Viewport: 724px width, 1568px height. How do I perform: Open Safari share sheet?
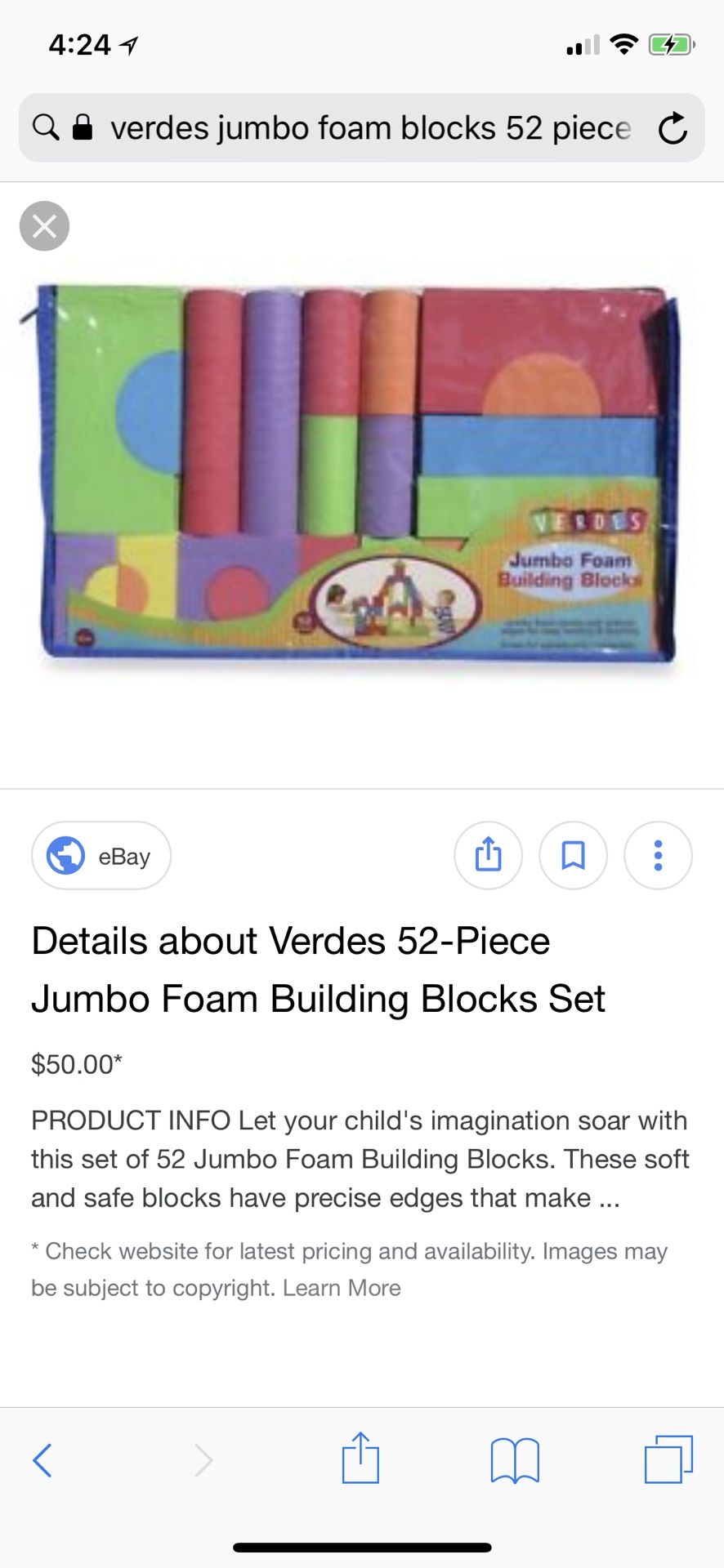click(360, 1458)
